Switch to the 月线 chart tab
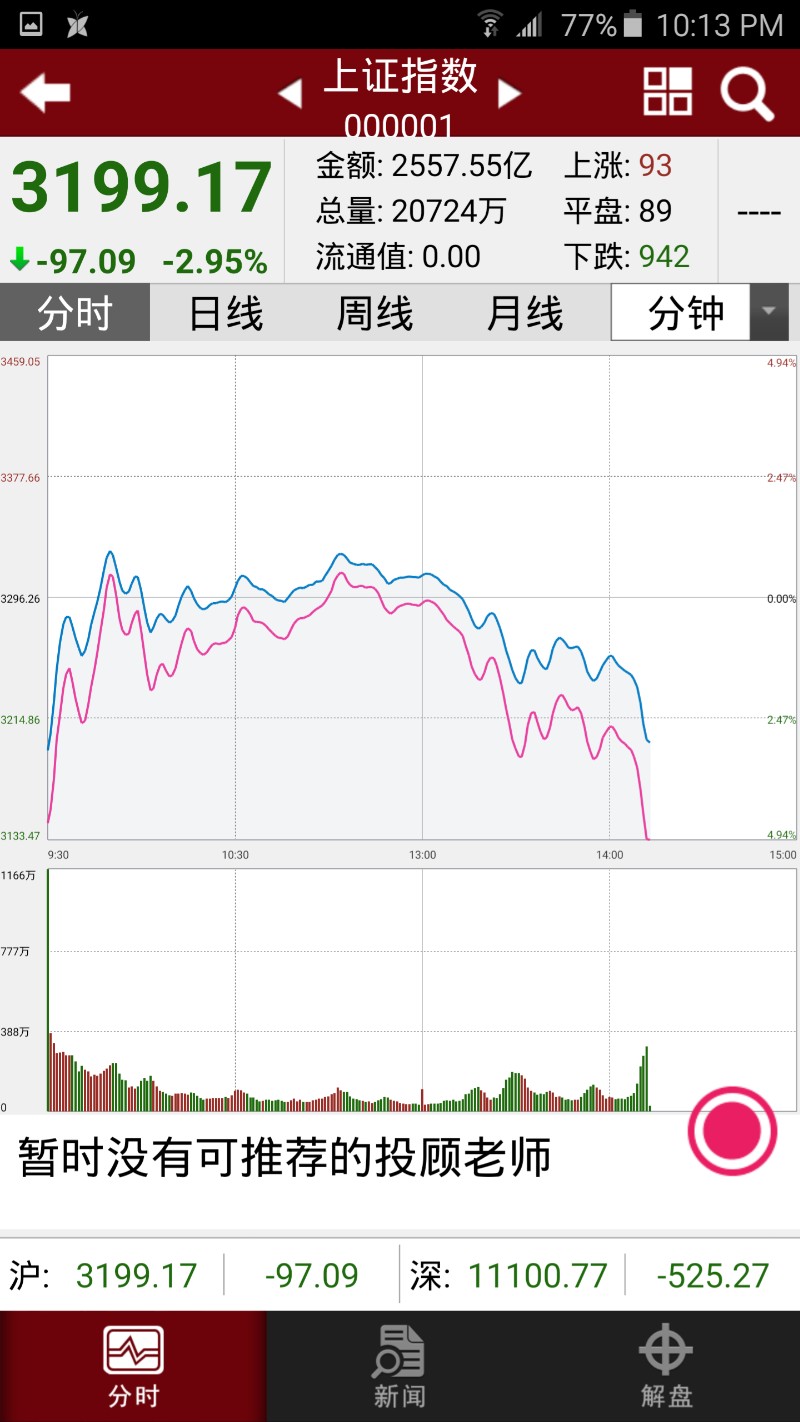Screen dimensions: 800x1422 [x=525, y=313]
